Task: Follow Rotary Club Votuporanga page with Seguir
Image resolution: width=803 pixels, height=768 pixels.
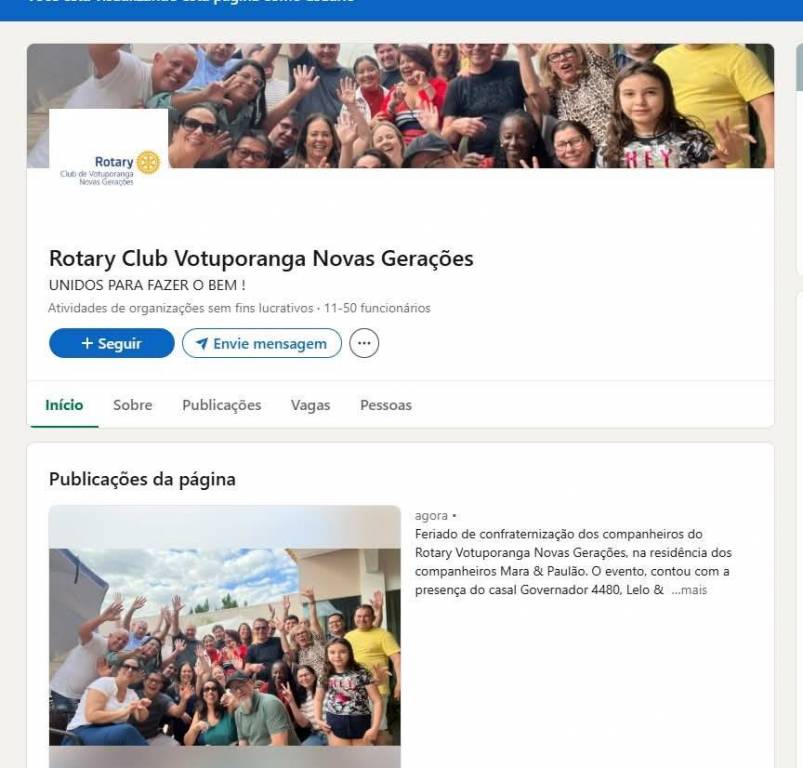Action: 111,344
